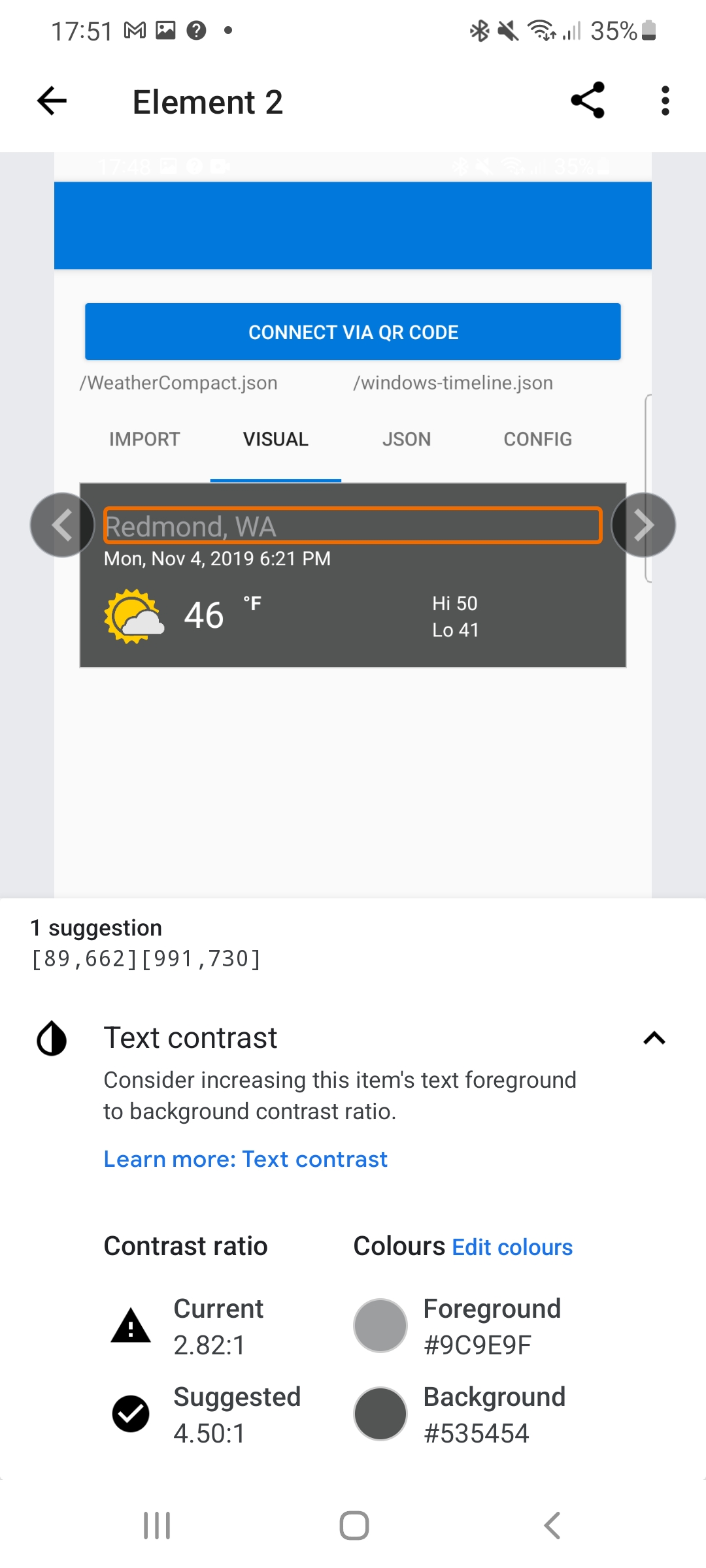Go back to the scan results list
The width and height of the screenshot is (706, 1568).
click(x=51, y=101)
